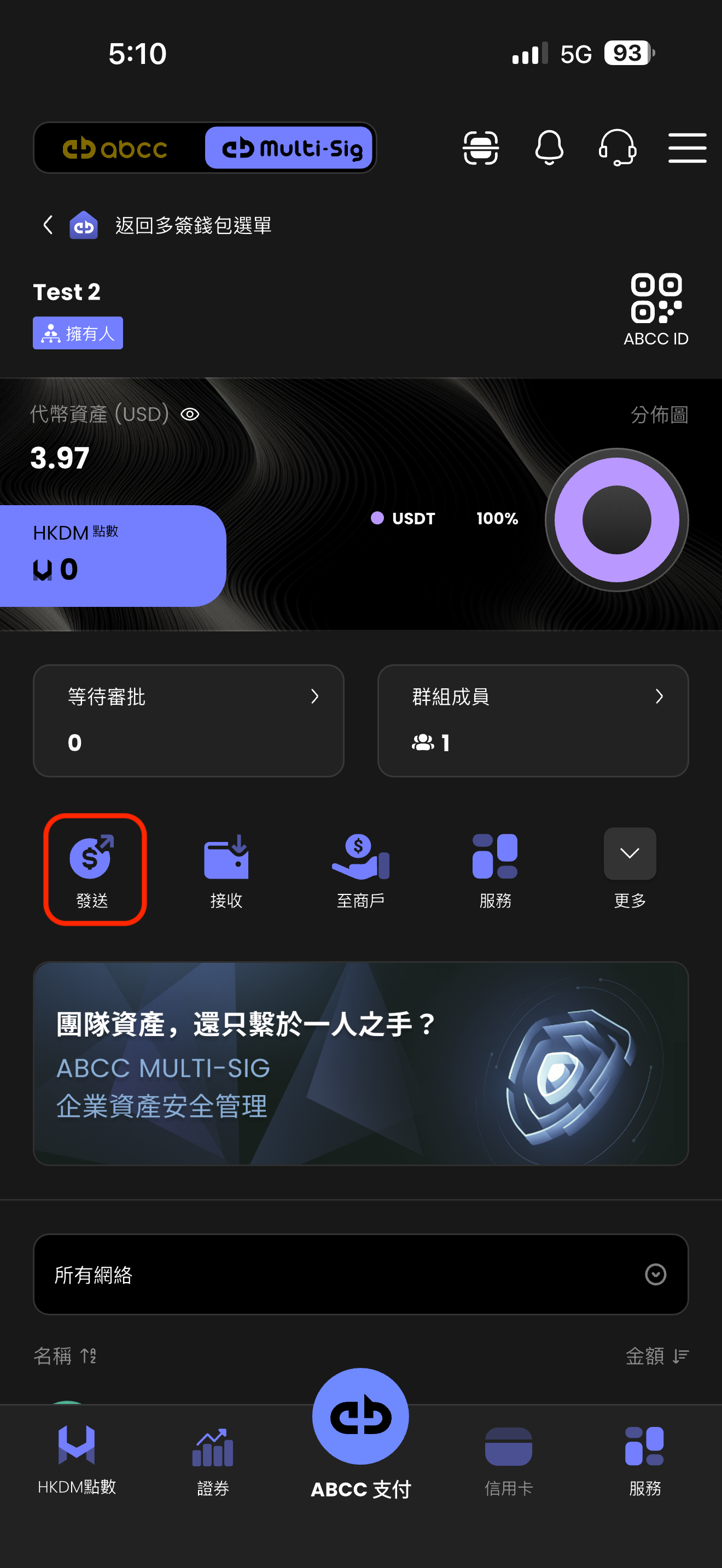Open the QR scanner icon
722x1568 pixels.
coord(480,148)
